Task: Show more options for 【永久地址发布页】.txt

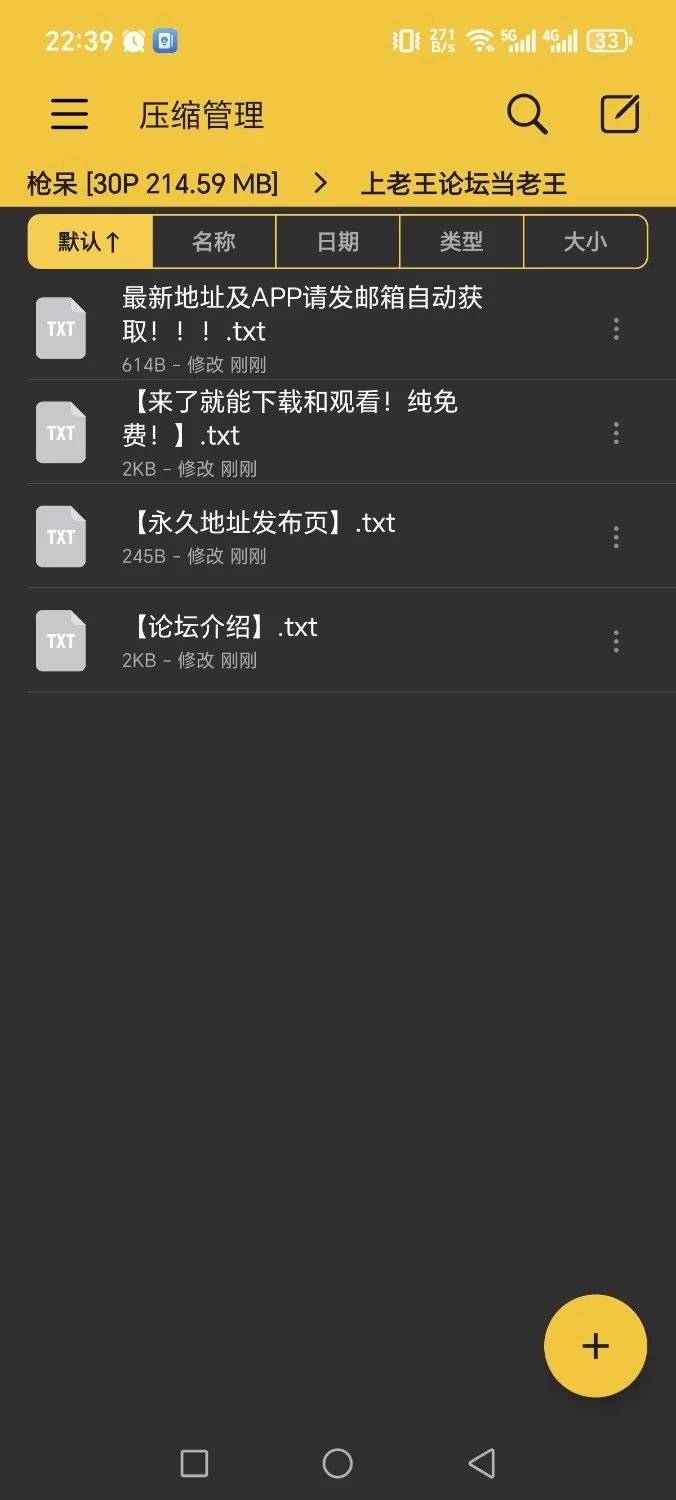Action: tap(616, 537)
